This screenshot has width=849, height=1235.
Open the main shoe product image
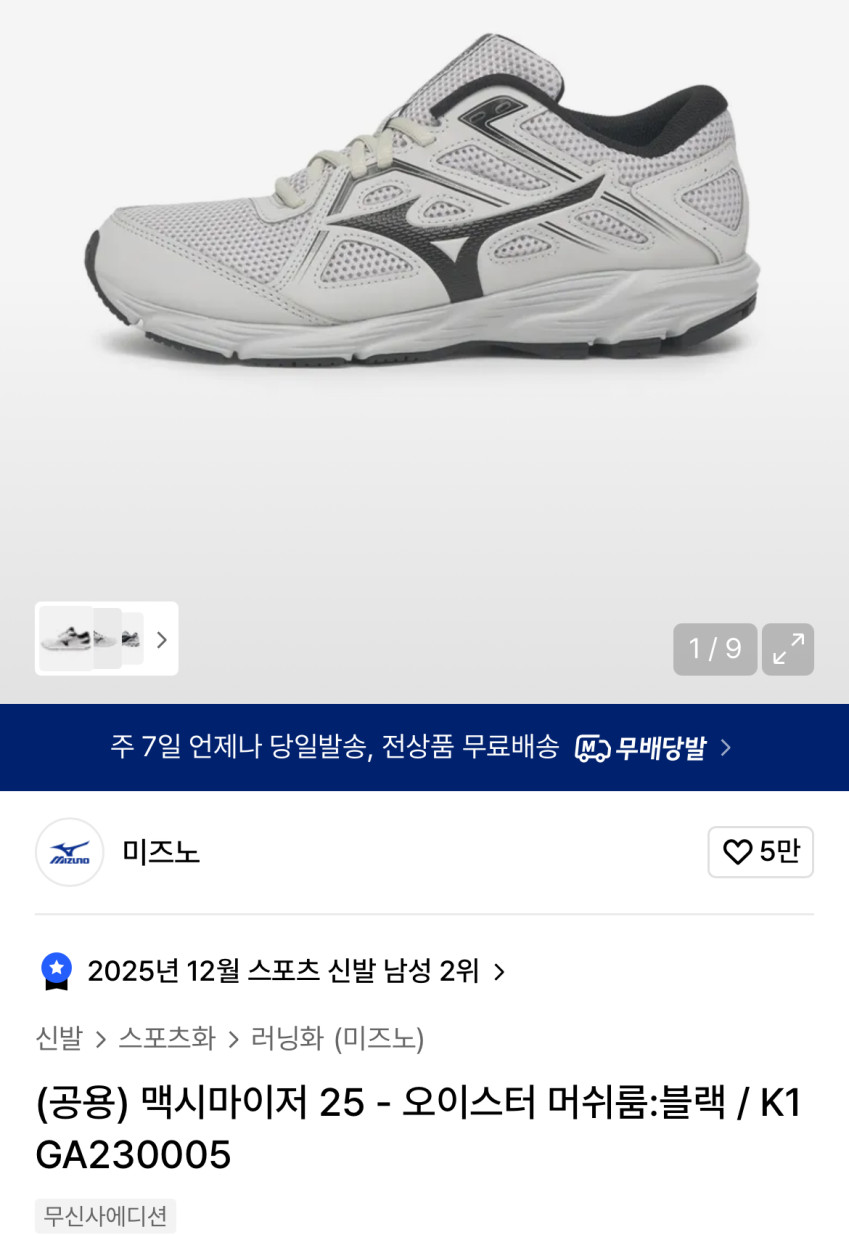point(424,200)
